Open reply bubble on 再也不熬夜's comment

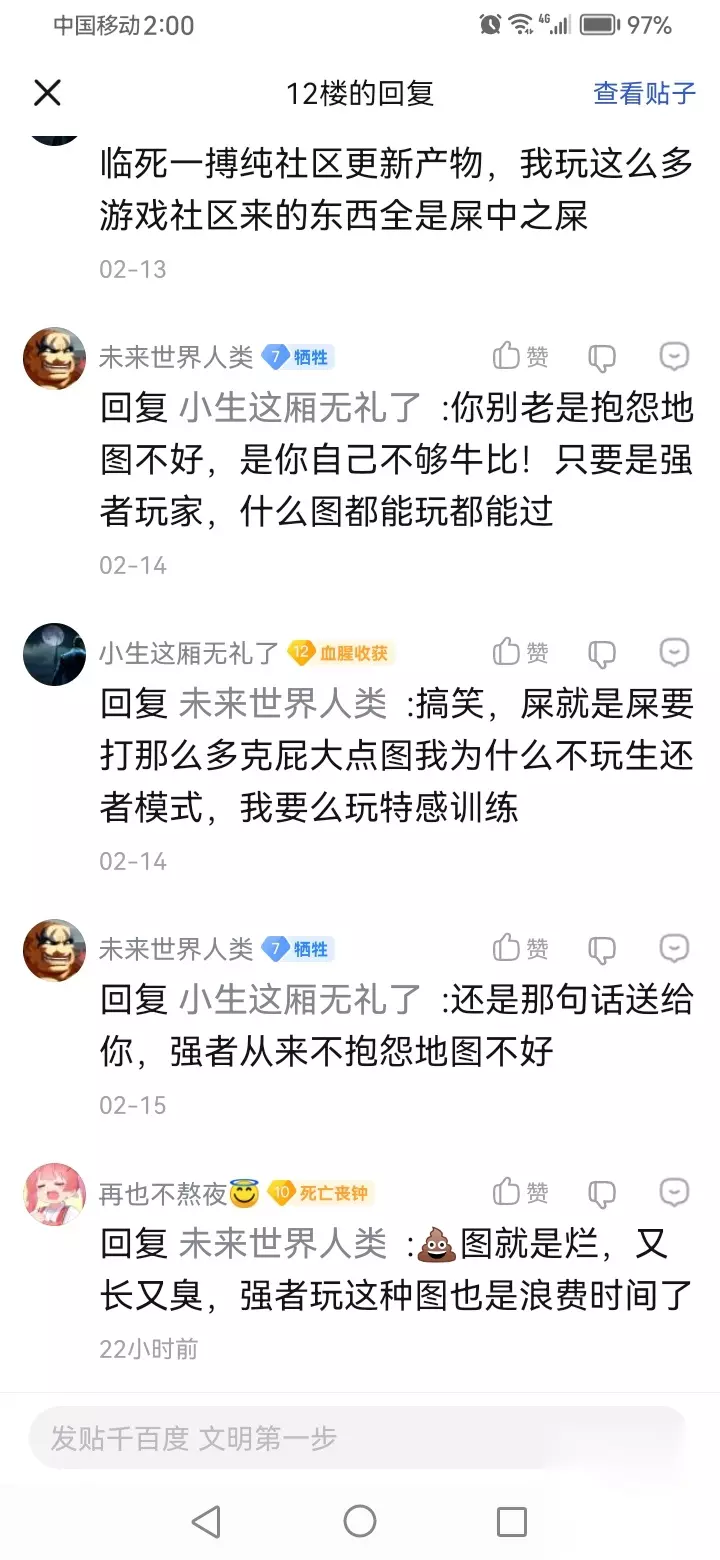675,1193
